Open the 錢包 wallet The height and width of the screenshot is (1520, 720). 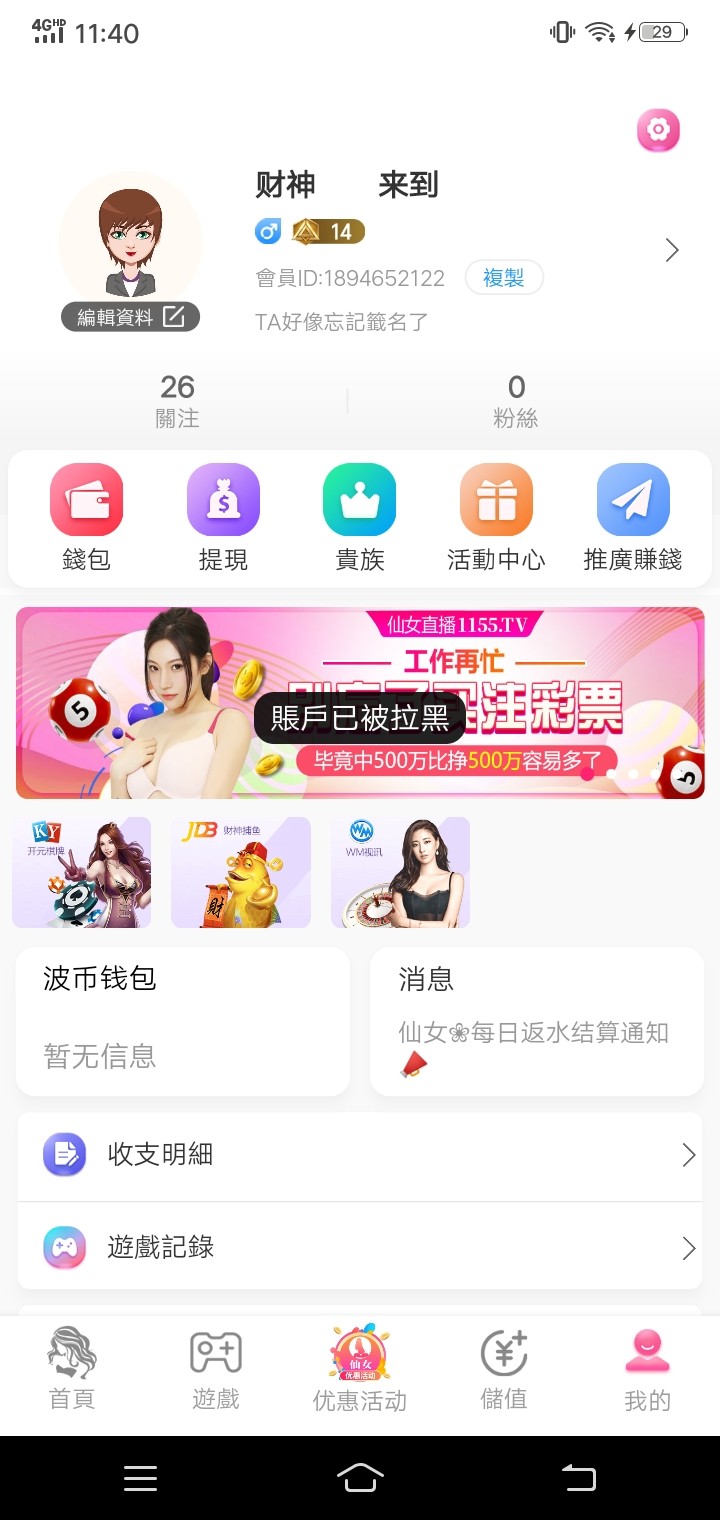[x=86, y=516]
